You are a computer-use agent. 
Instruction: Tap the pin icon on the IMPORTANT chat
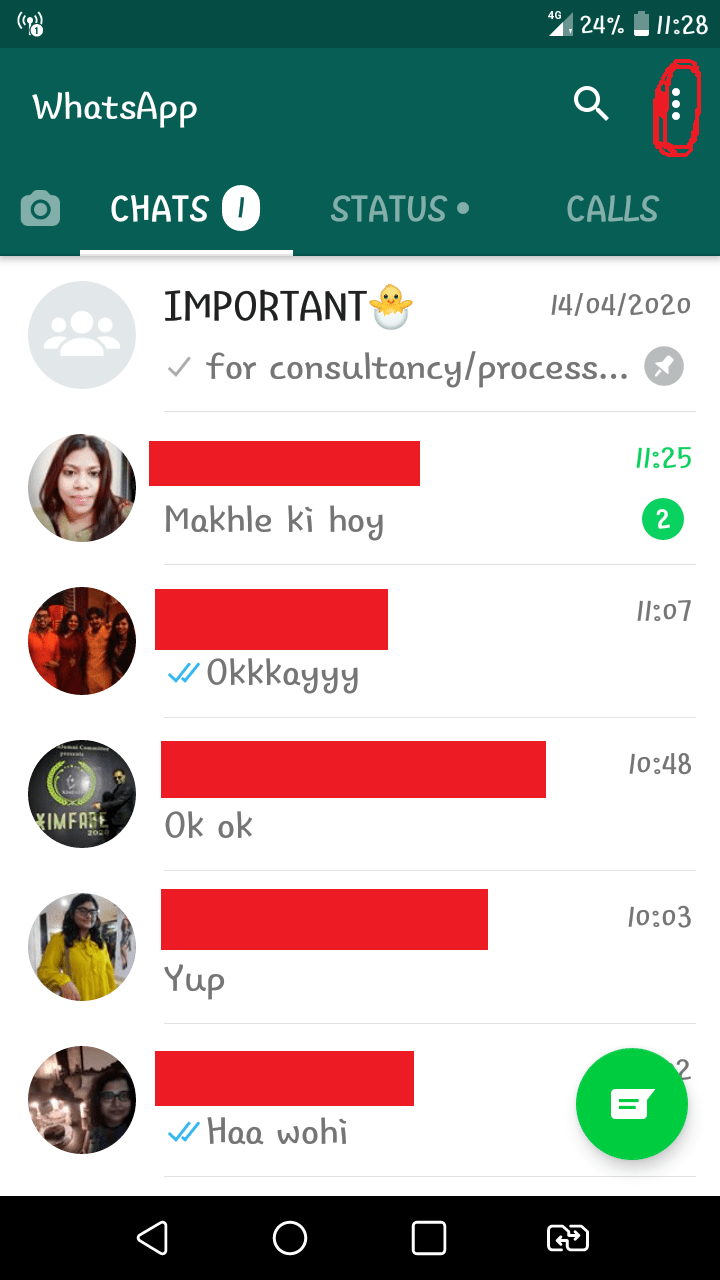(663, 366)
